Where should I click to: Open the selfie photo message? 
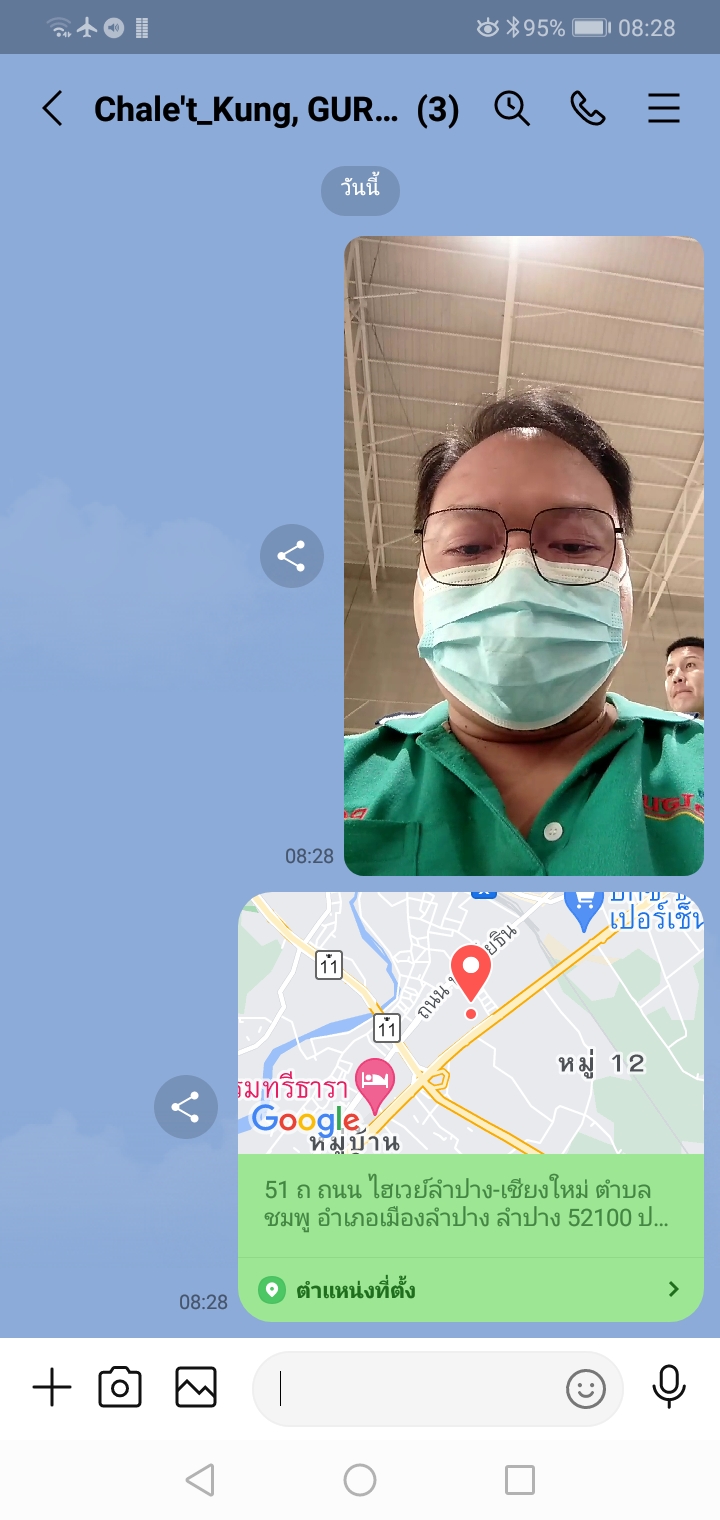[524, 556]
